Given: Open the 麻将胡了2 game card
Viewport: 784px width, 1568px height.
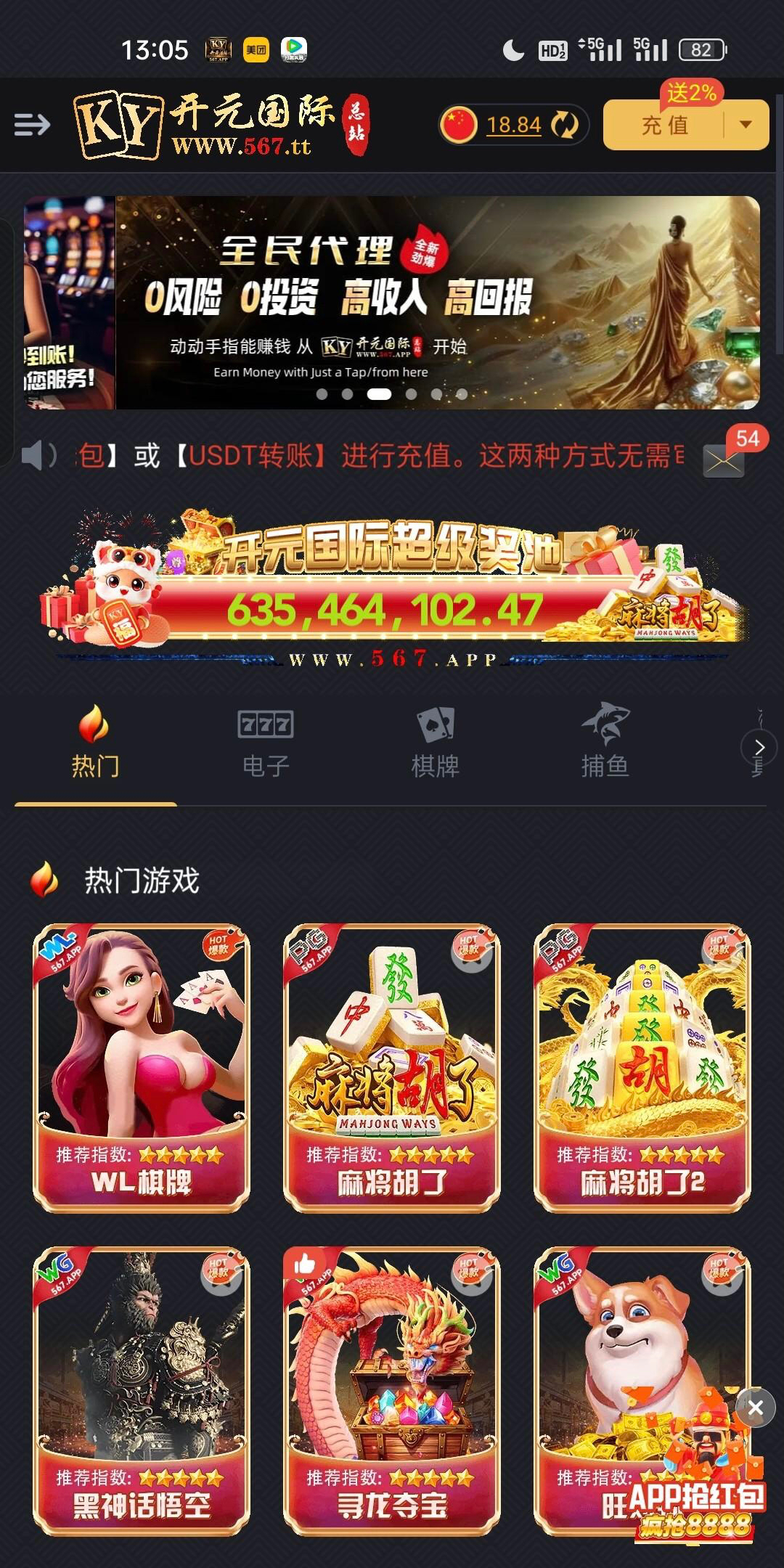Looking at the screenshot, I should tap(642, 1067).
